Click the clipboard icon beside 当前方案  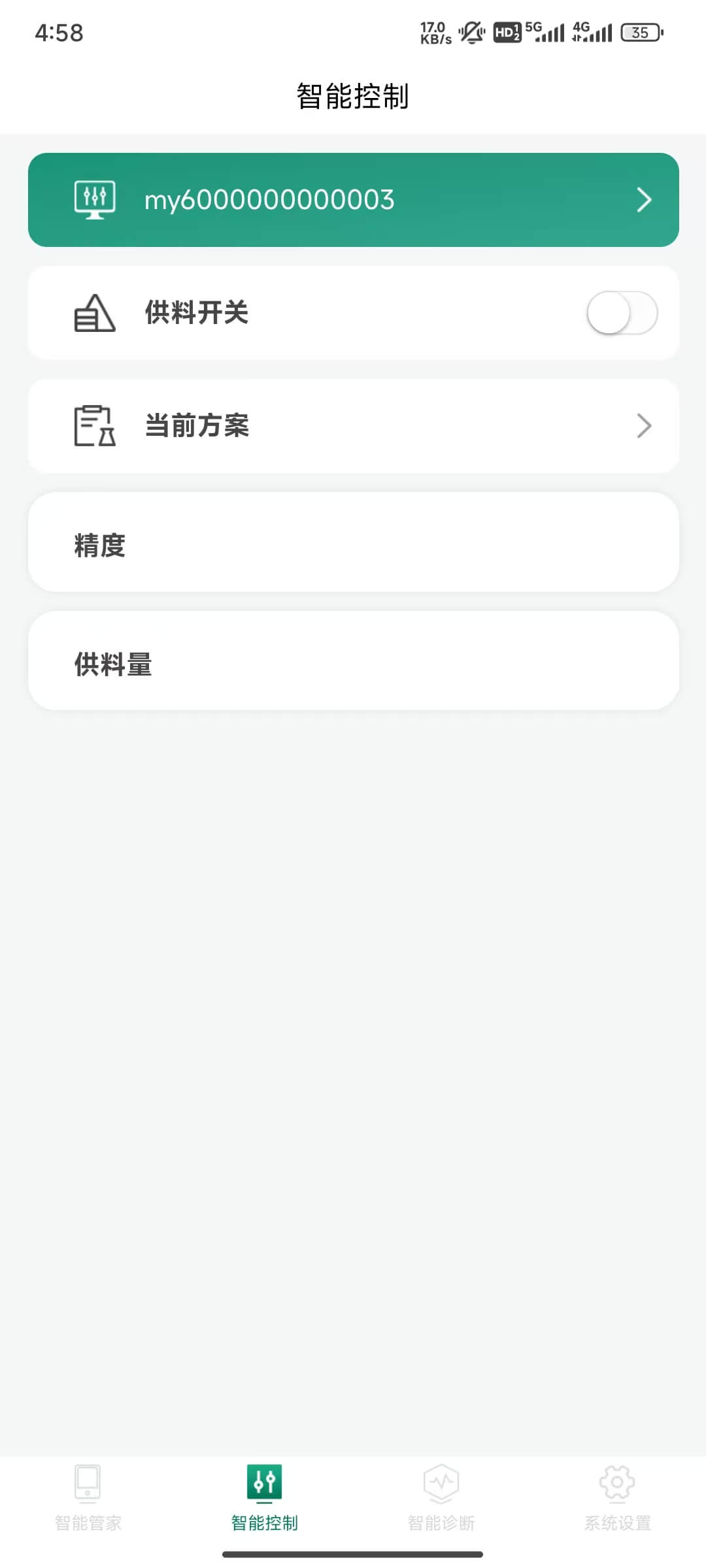point(94,425)
